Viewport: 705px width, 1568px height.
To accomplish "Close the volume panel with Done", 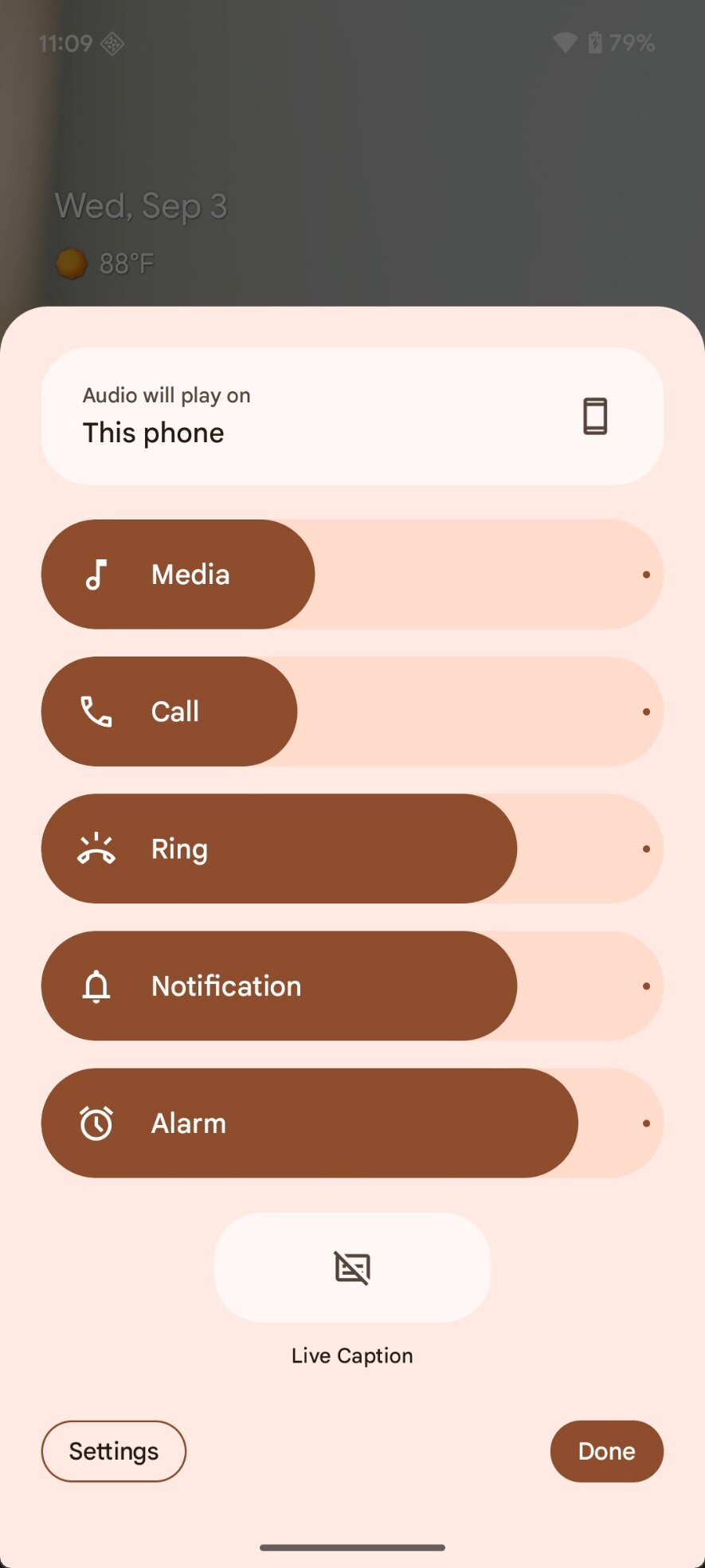I will tap(606, 1451).
